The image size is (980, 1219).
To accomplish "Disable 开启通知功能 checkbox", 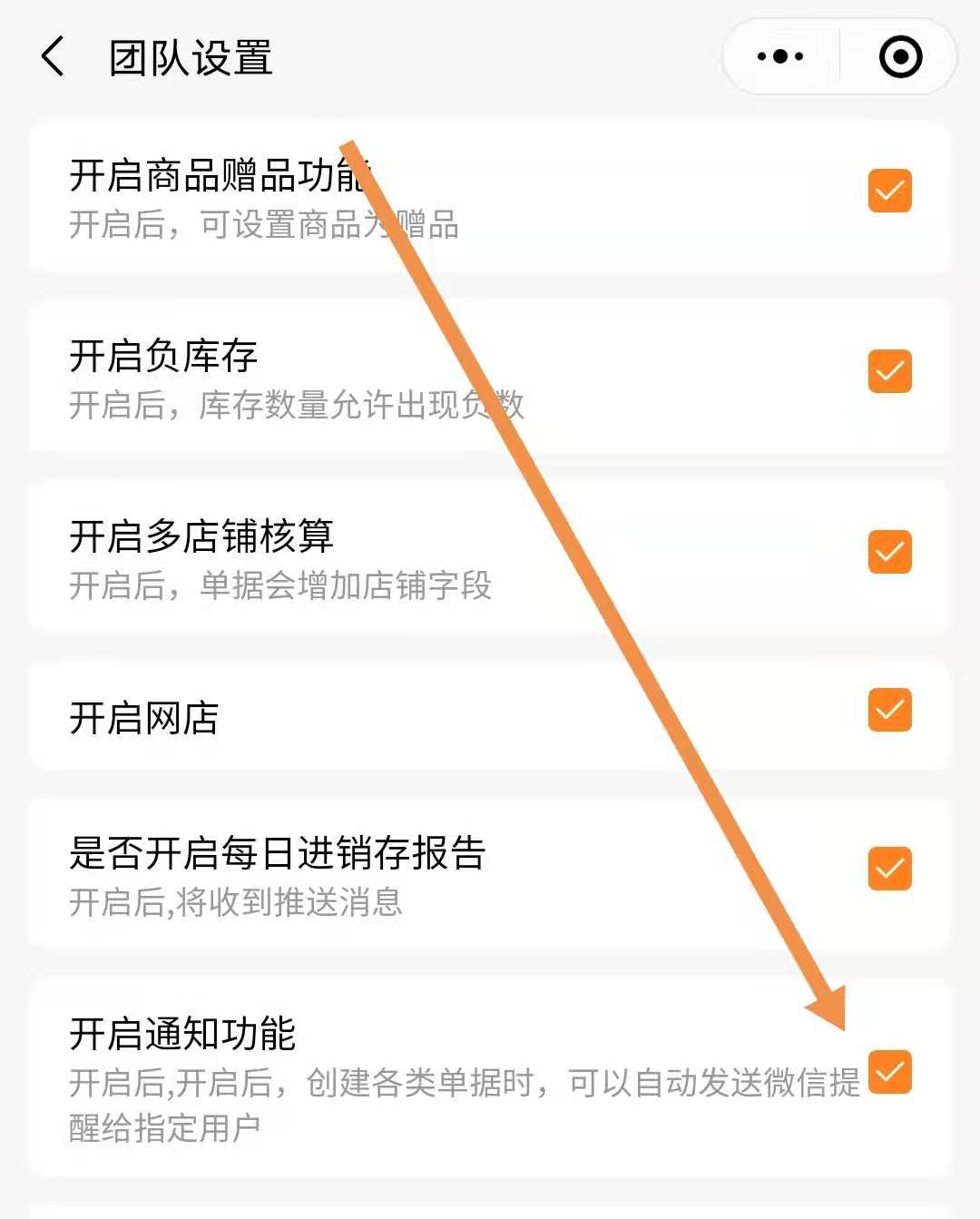I will [889, 1072].
